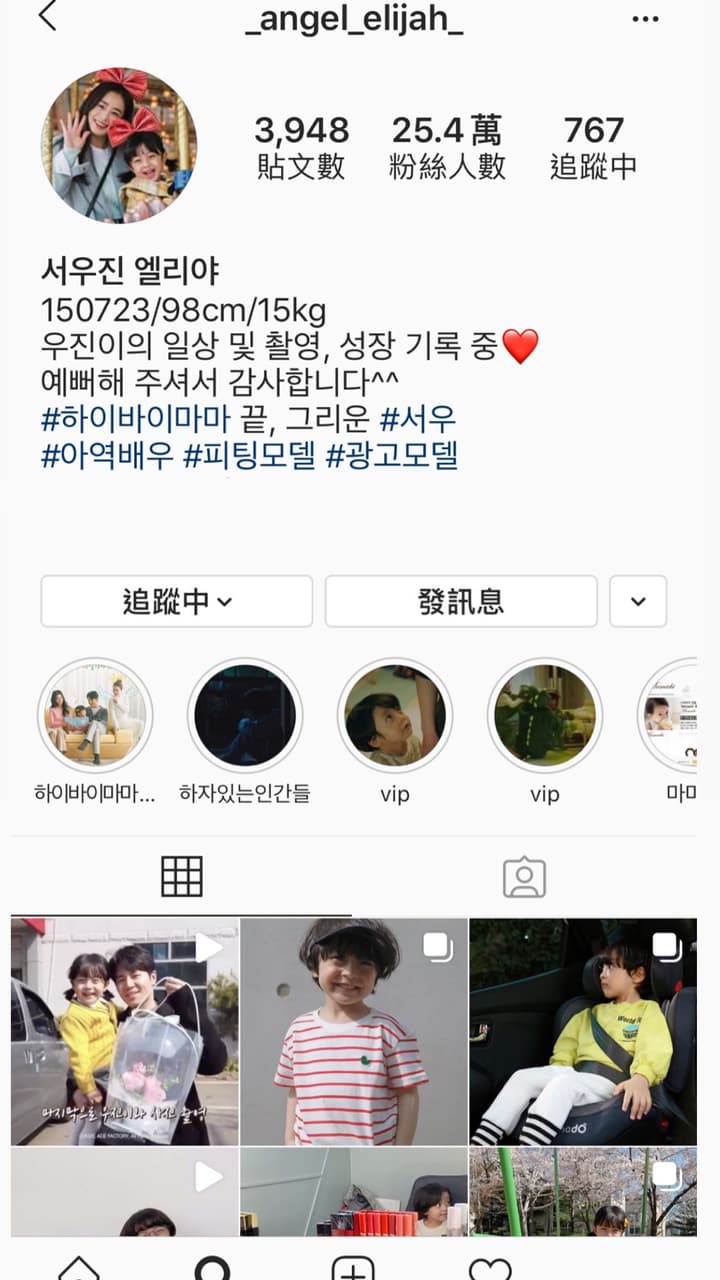The image size is (720, 1280).
Task: Open the video post with flower bouquet
Action: (x=125, y=1031)
